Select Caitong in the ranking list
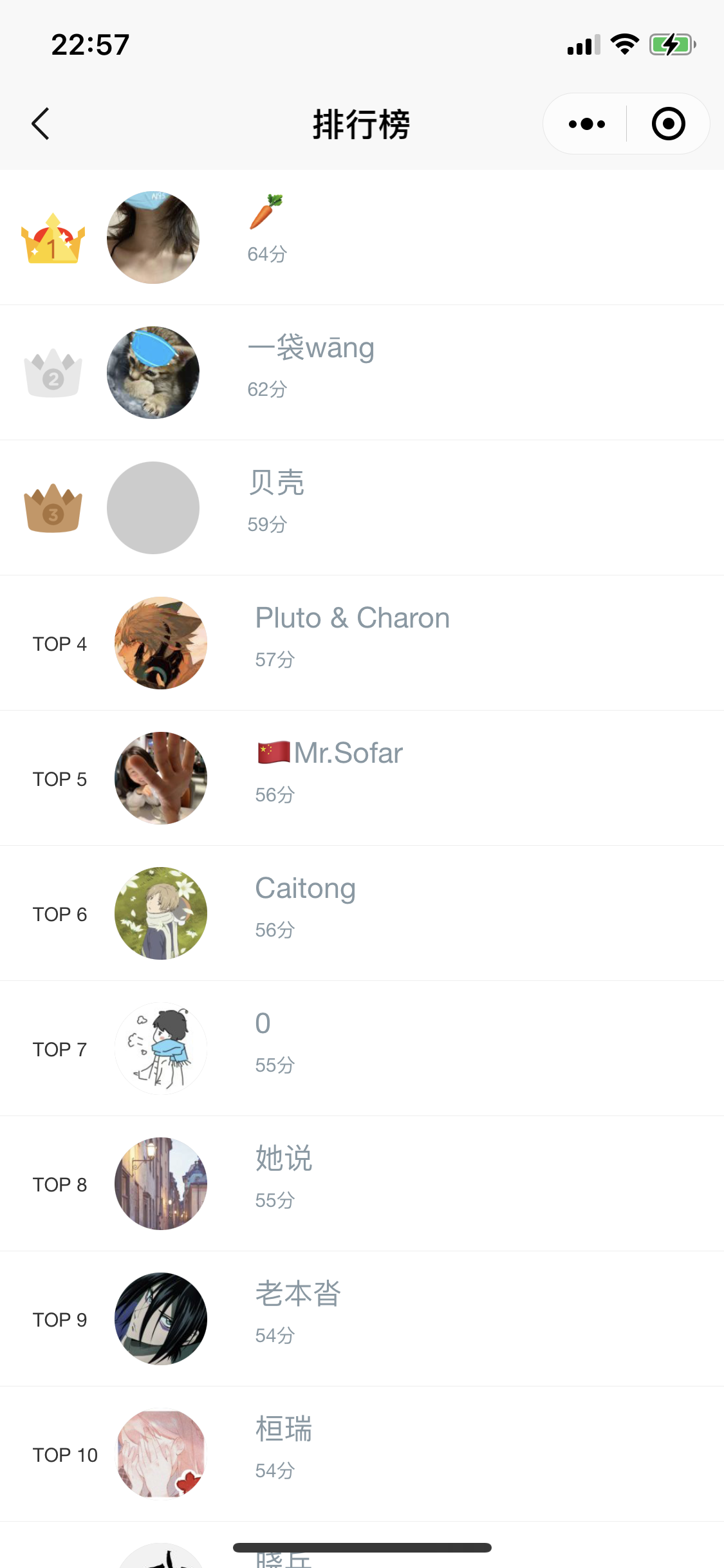 point(362,913)
